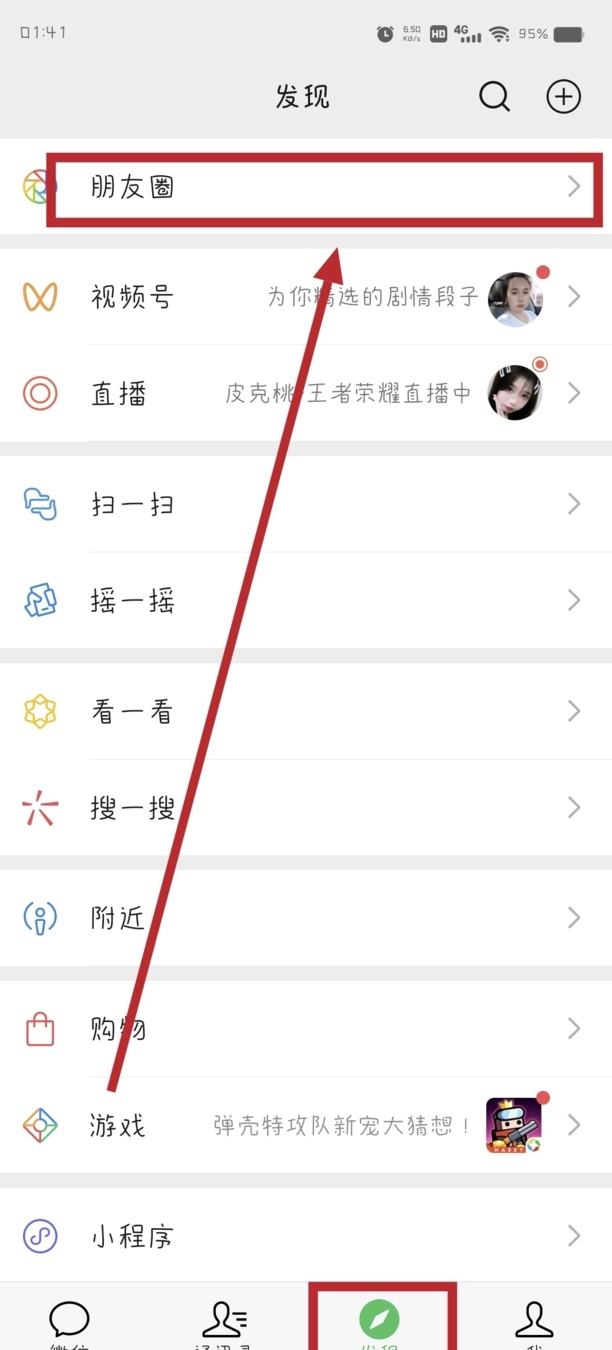Switch to the 微信 chats tab
This screenshot has width=612, height=1350.
tap(69, 1323)
